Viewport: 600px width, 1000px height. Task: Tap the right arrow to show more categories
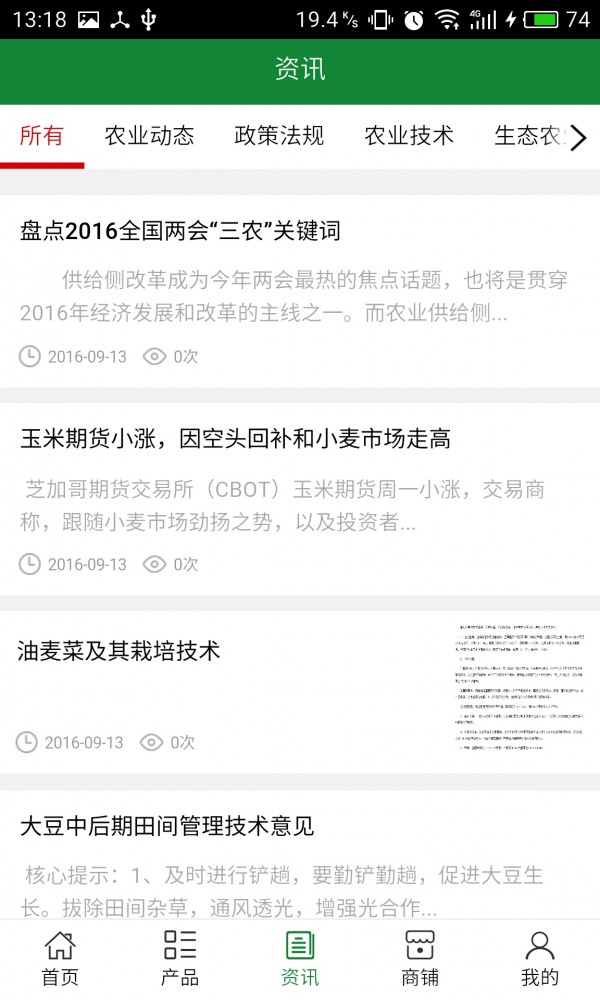(x=579, y=138)
